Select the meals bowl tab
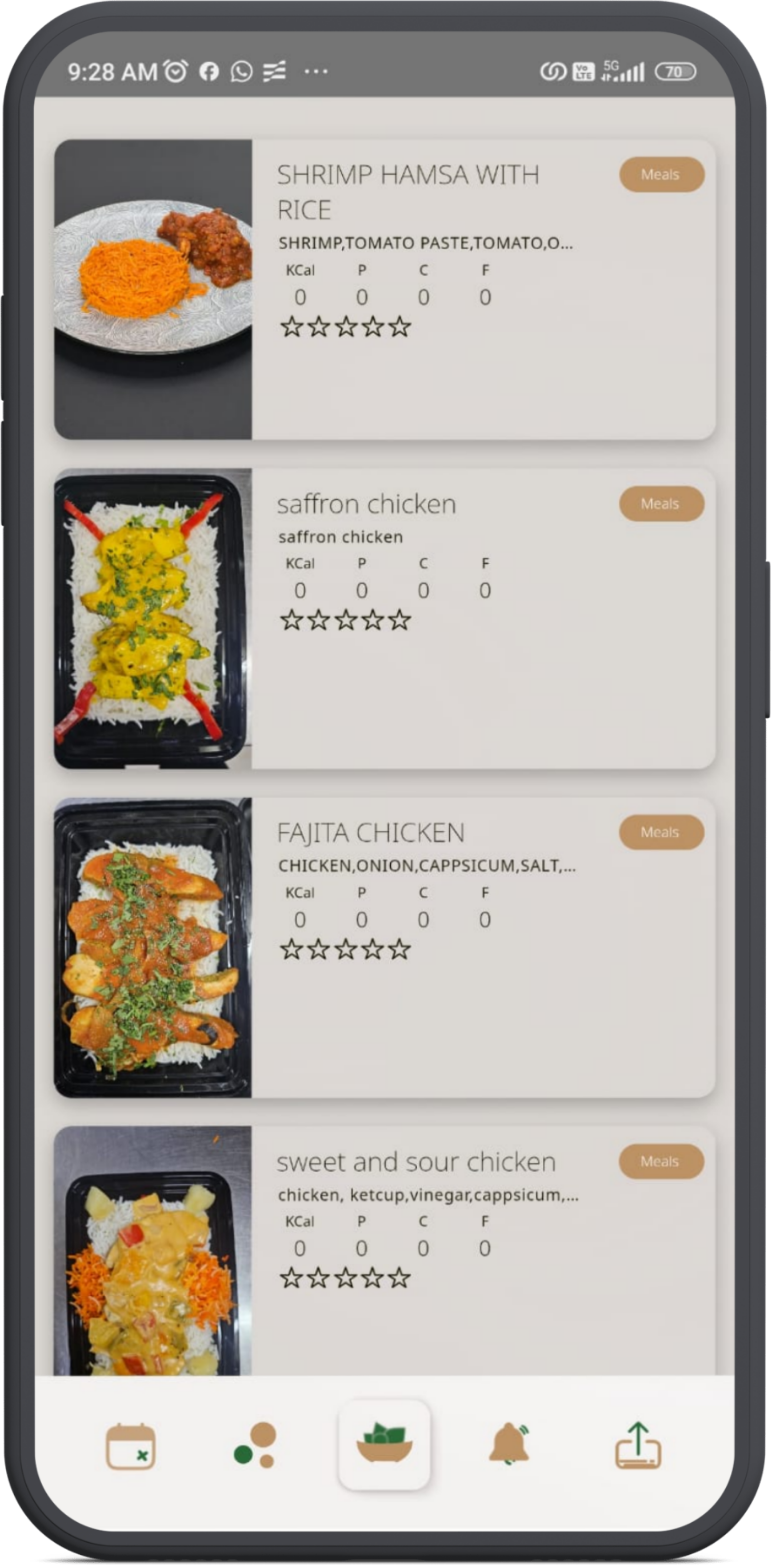Image resolution: width=771 pixels, height=1568 pixels. (384, 1445)
